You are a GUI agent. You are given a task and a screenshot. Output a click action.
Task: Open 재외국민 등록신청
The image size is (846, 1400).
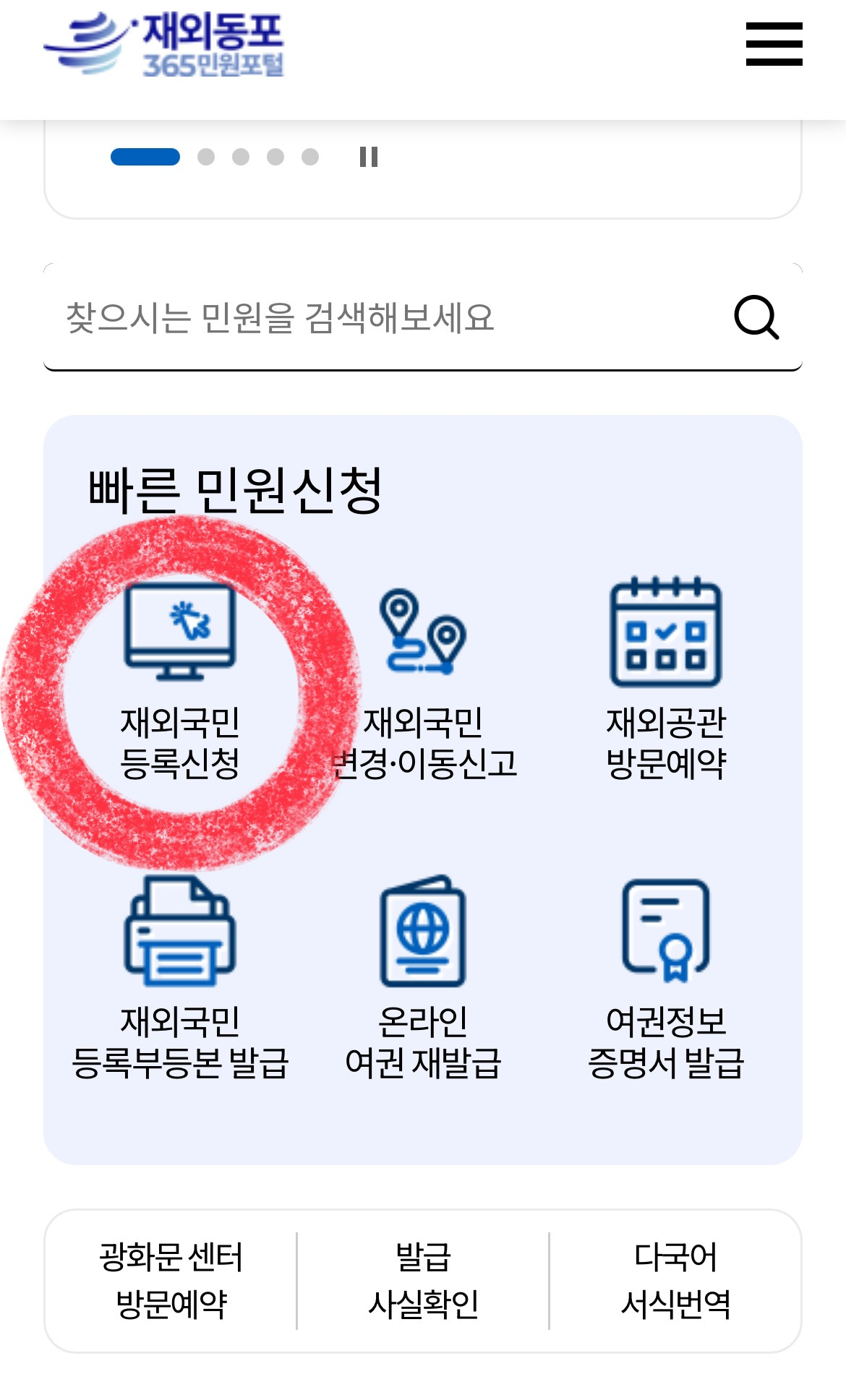pyautogui.click(x=180, y=679)
